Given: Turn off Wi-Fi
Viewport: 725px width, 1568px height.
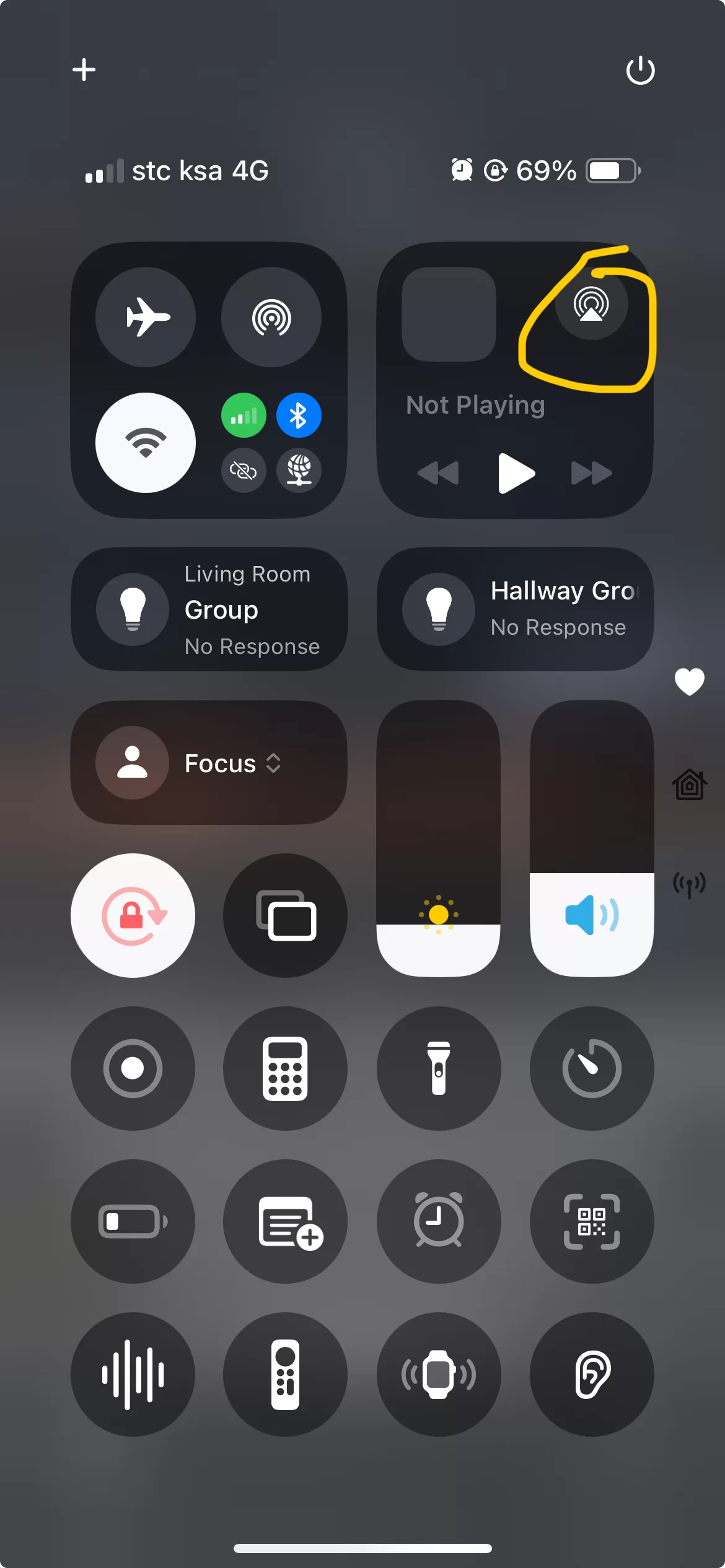Looking at the screenshot, I should 146,443.
